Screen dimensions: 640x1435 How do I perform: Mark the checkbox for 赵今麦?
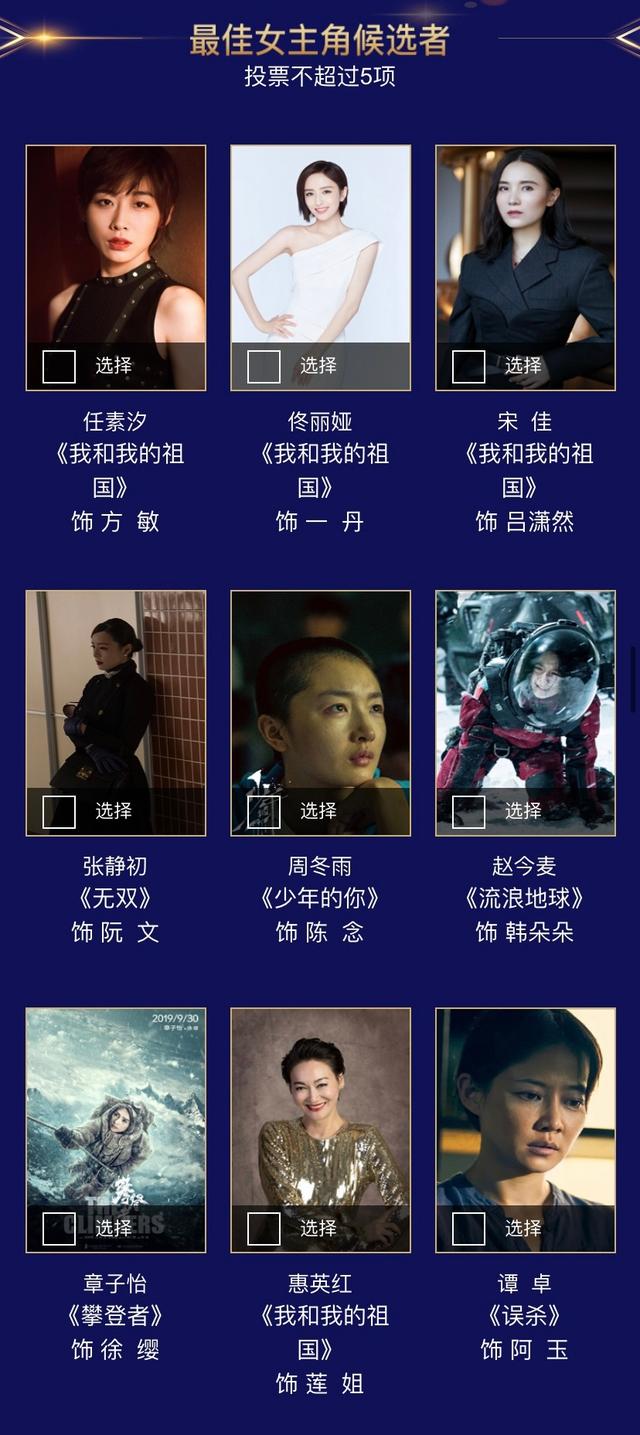[x=469, y=812]
